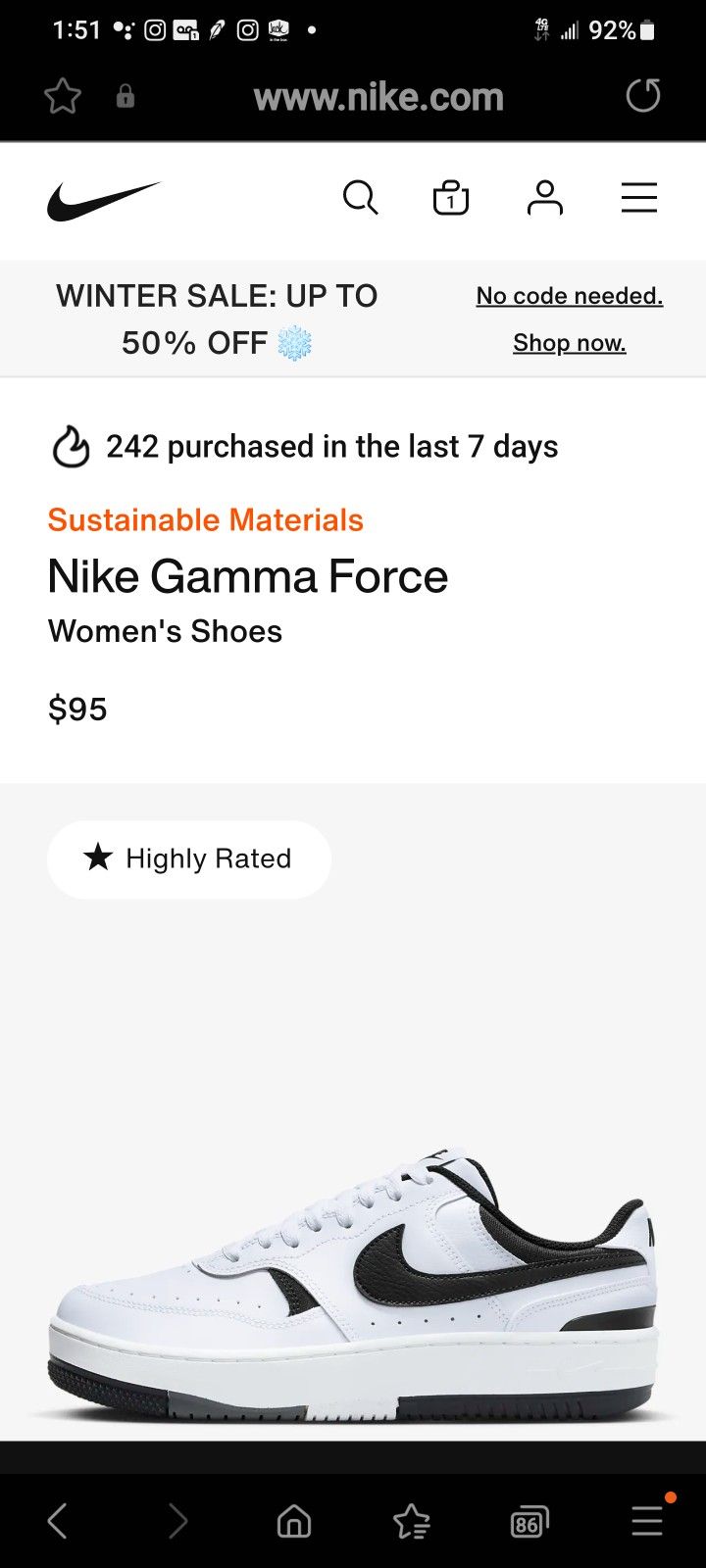Go back using the browser back arrow
The height and width of the screenshot is (1568, 706).
click(57, 1521)
